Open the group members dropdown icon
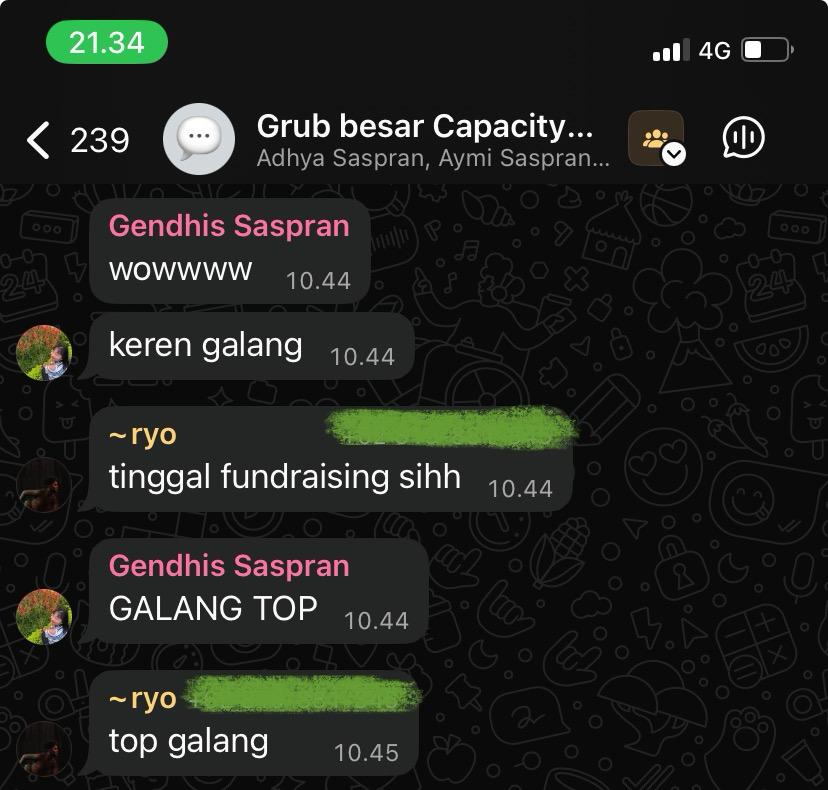This screenshot has width=828, height=790. point(656,139)
